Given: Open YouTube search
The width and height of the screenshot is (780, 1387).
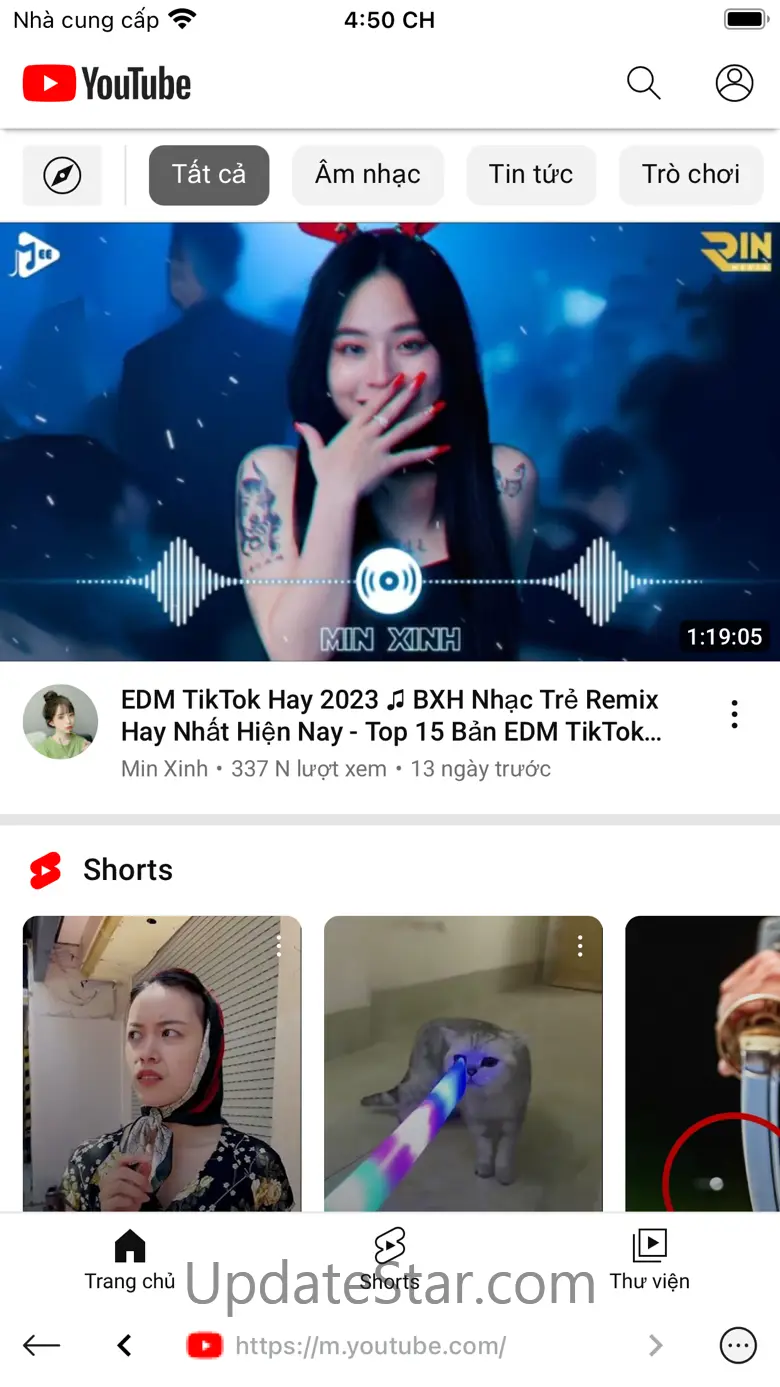Looking at the screenshot, I should (643, 83).
